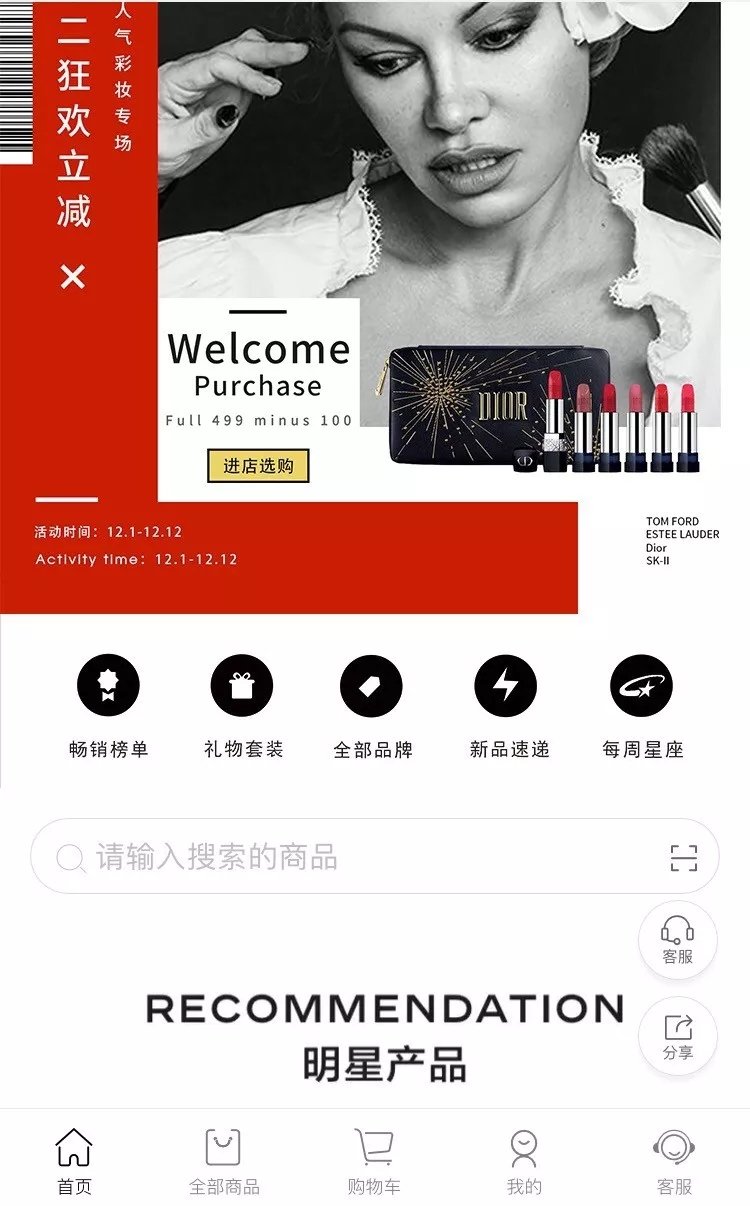Open the scan icon in search bar
The width and height of the screenshot is (750, 1206).
coord(684,857)
